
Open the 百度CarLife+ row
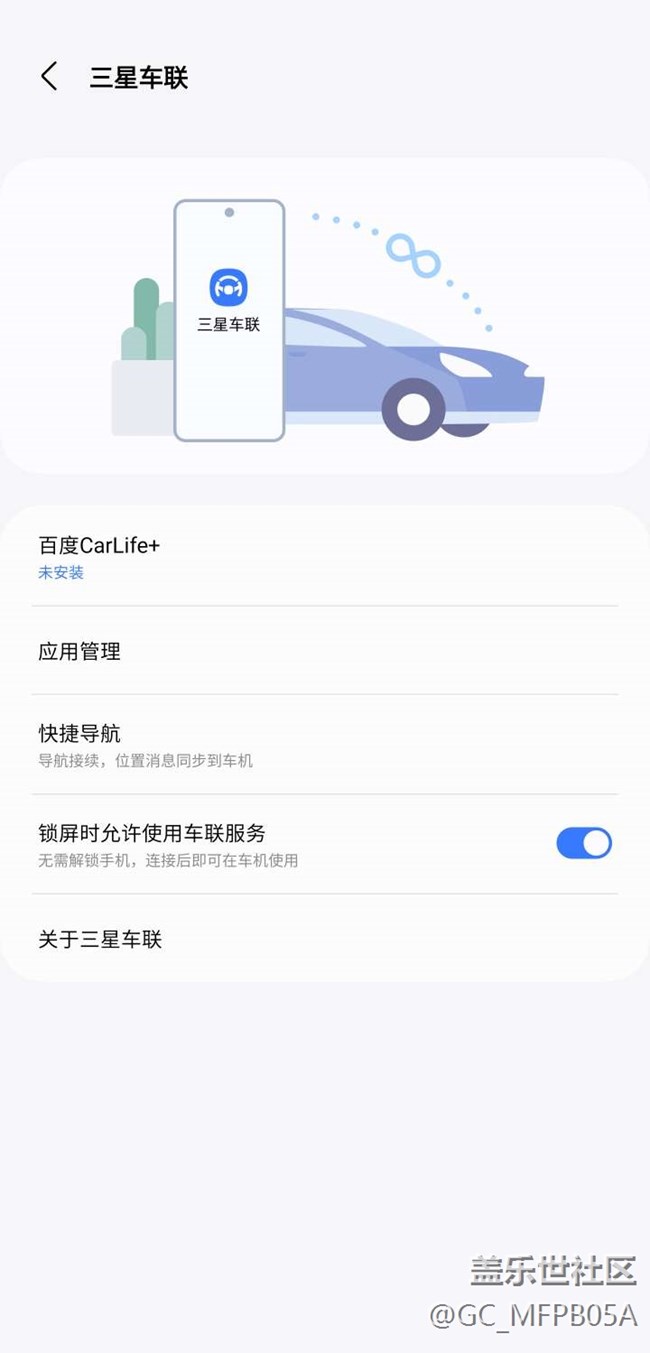click(324, 557)
